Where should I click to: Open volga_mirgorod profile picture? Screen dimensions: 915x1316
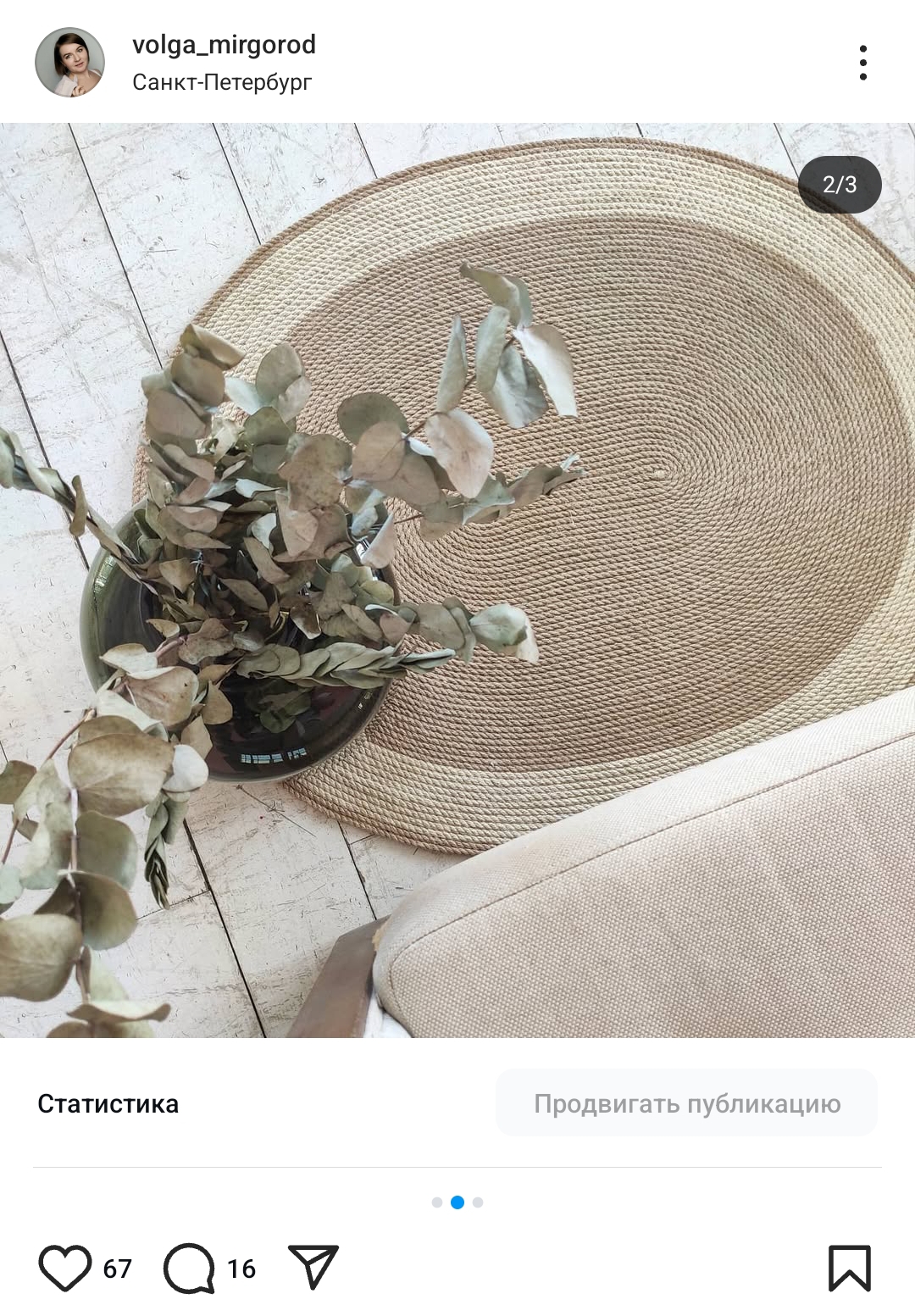(69, 62)
